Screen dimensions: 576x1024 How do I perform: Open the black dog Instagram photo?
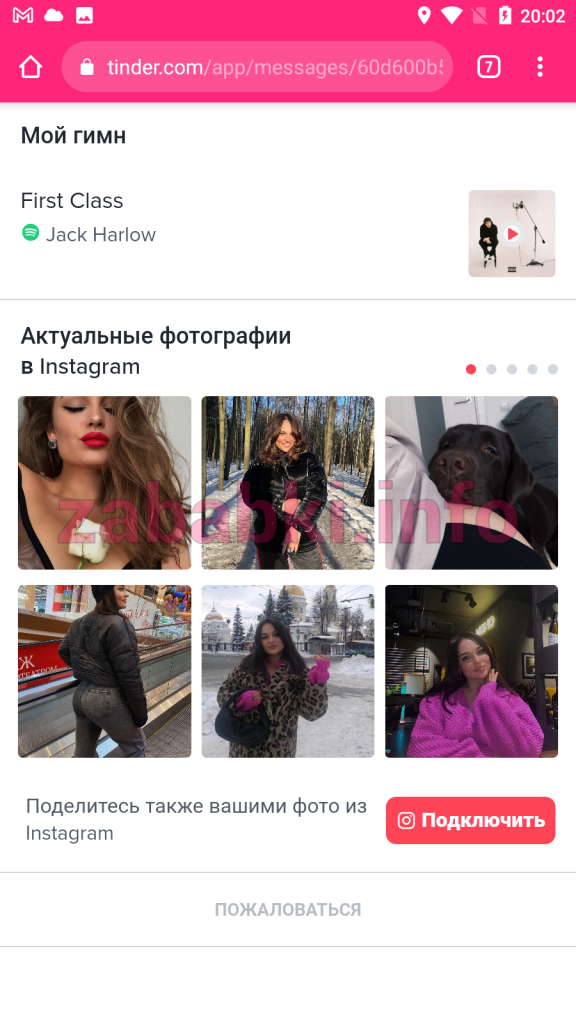(x=472, y=483)
